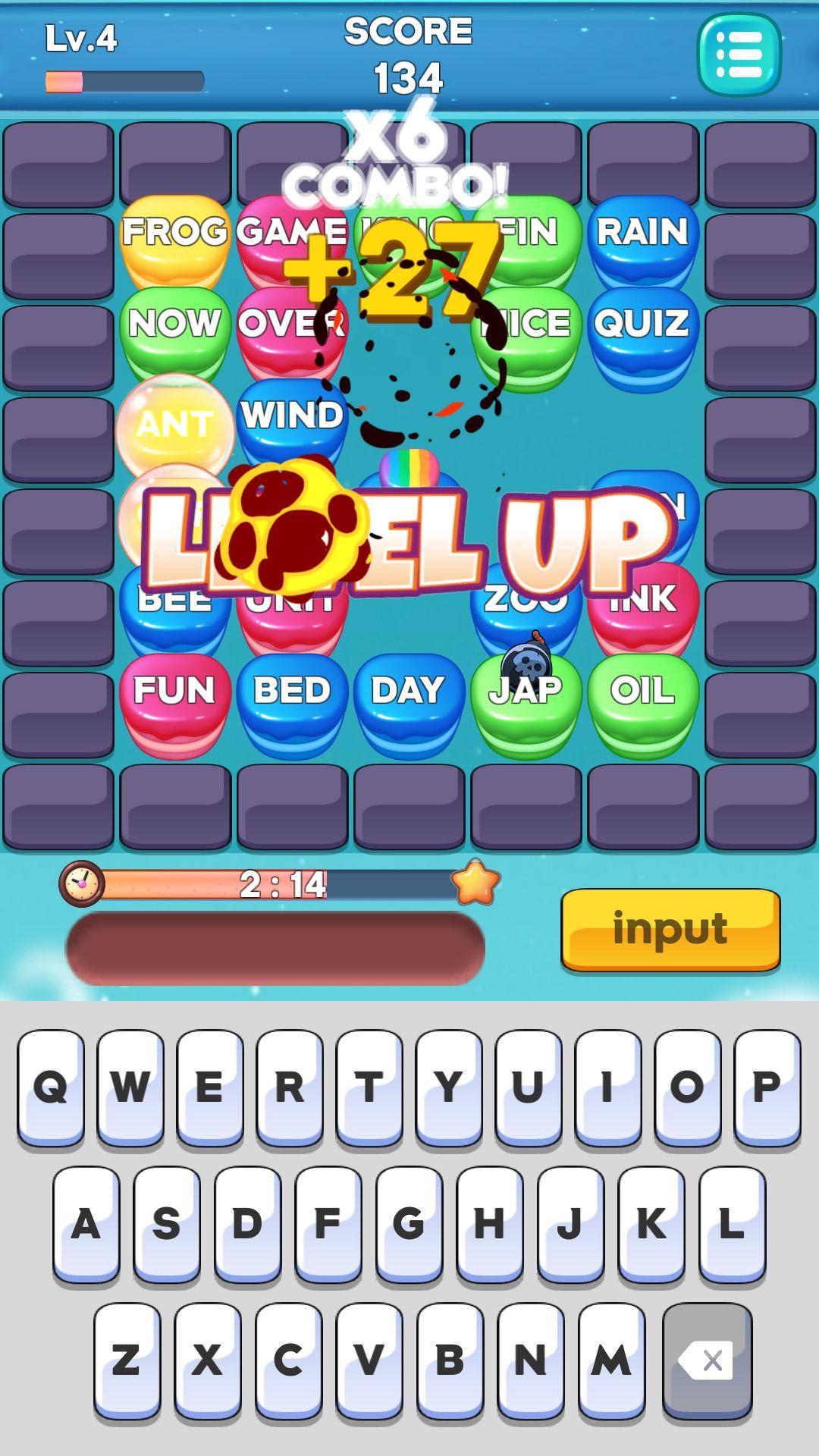
Task: Tap the F key on keyboard
Action: [x=328, y=1225]
